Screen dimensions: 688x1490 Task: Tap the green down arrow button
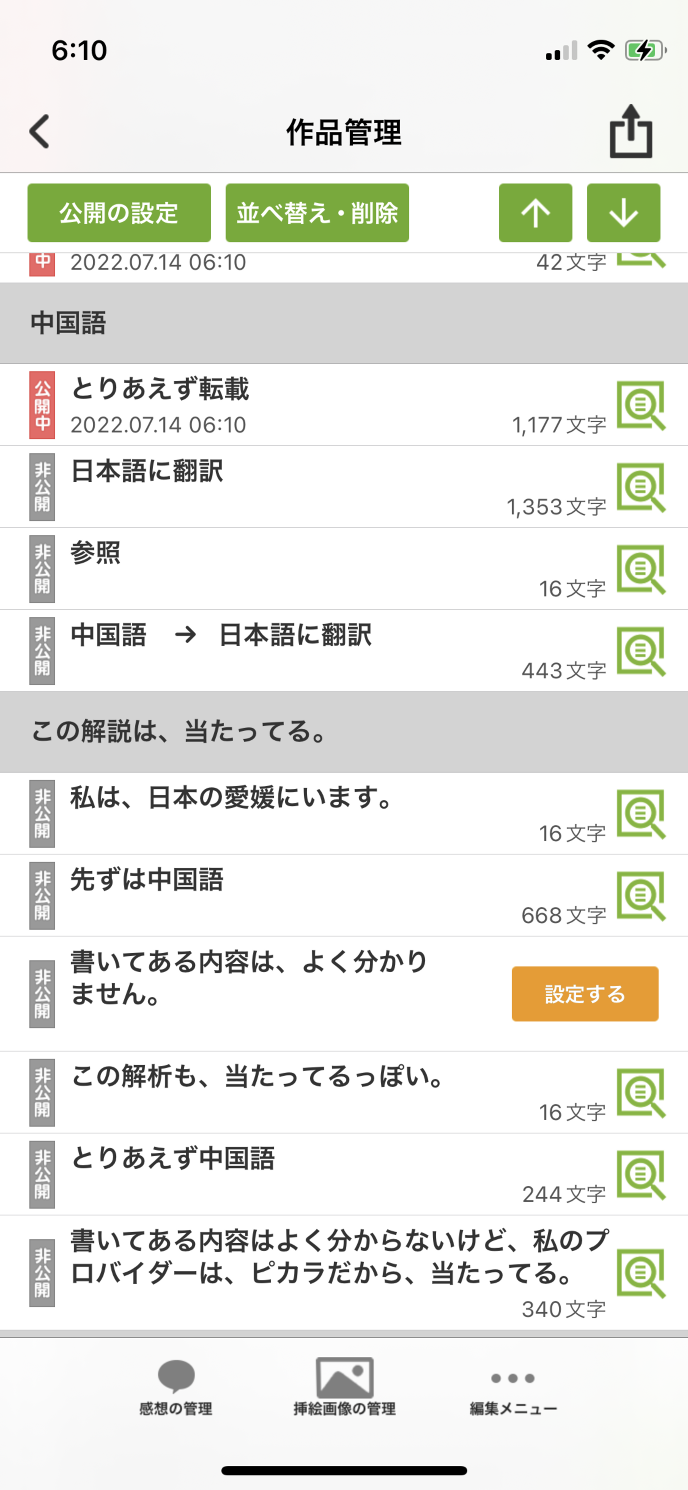click(623, 213)
